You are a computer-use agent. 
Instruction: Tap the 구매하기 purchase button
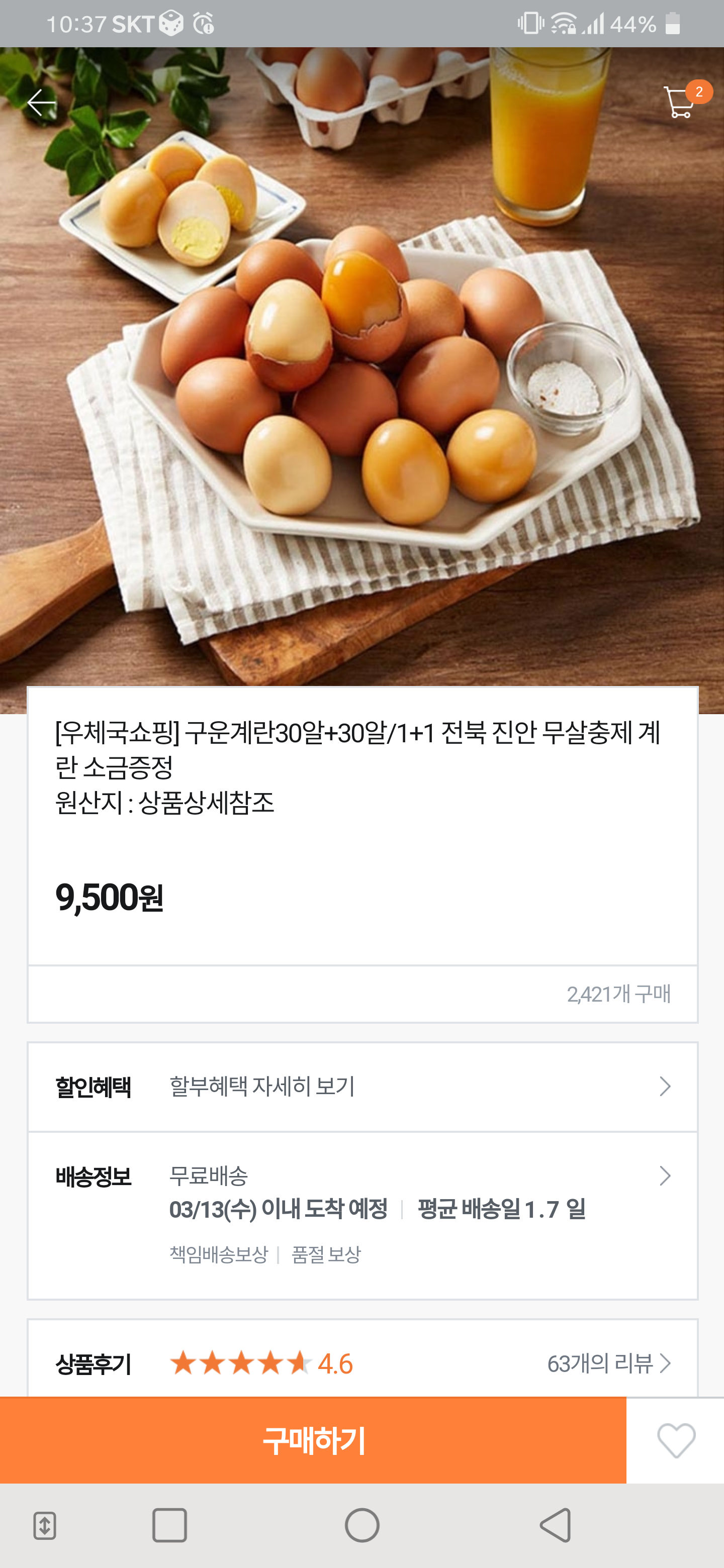tap(313, 1440)
